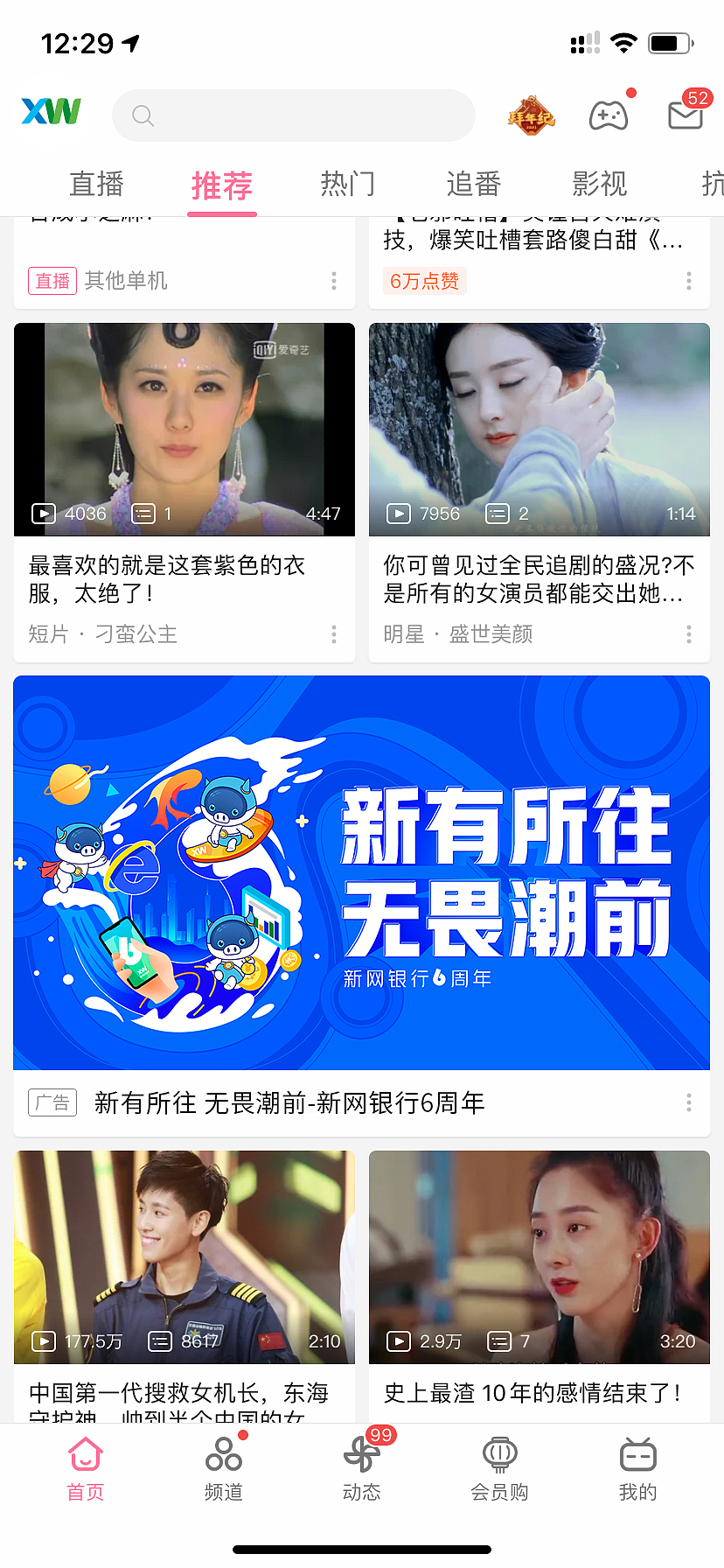Tap the search box
Image resolution: width=724 pixels, height=1568 pixels.
[294, 115]
